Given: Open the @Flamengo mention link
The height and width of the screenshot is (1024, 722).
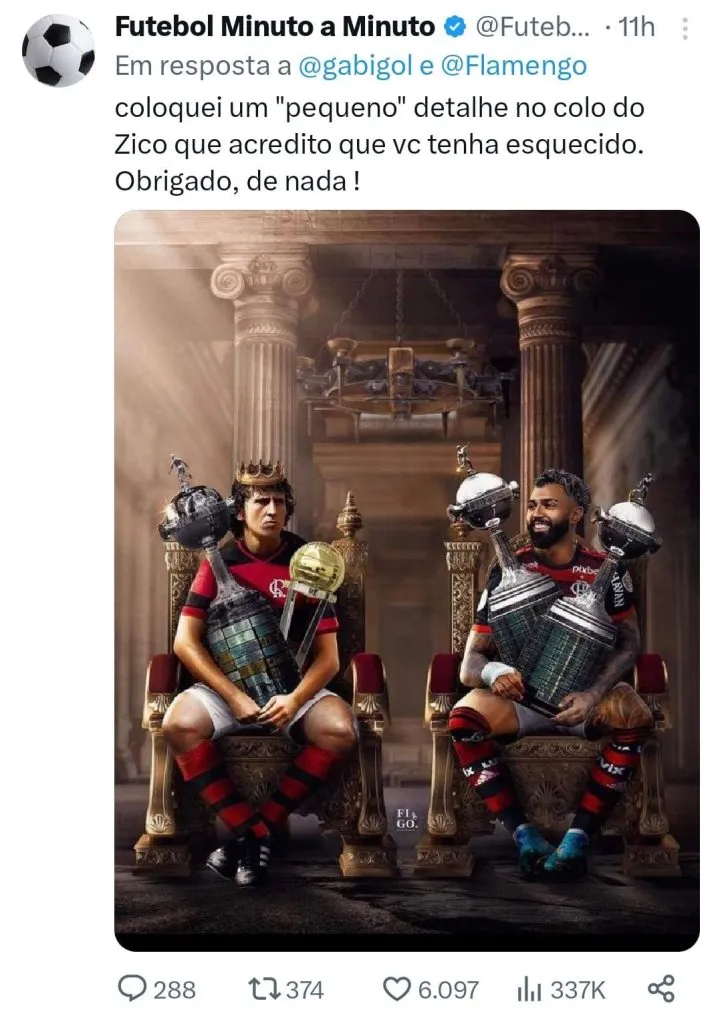Looking at the screenshot, I should pyautogui.click(x=518, y=66).
